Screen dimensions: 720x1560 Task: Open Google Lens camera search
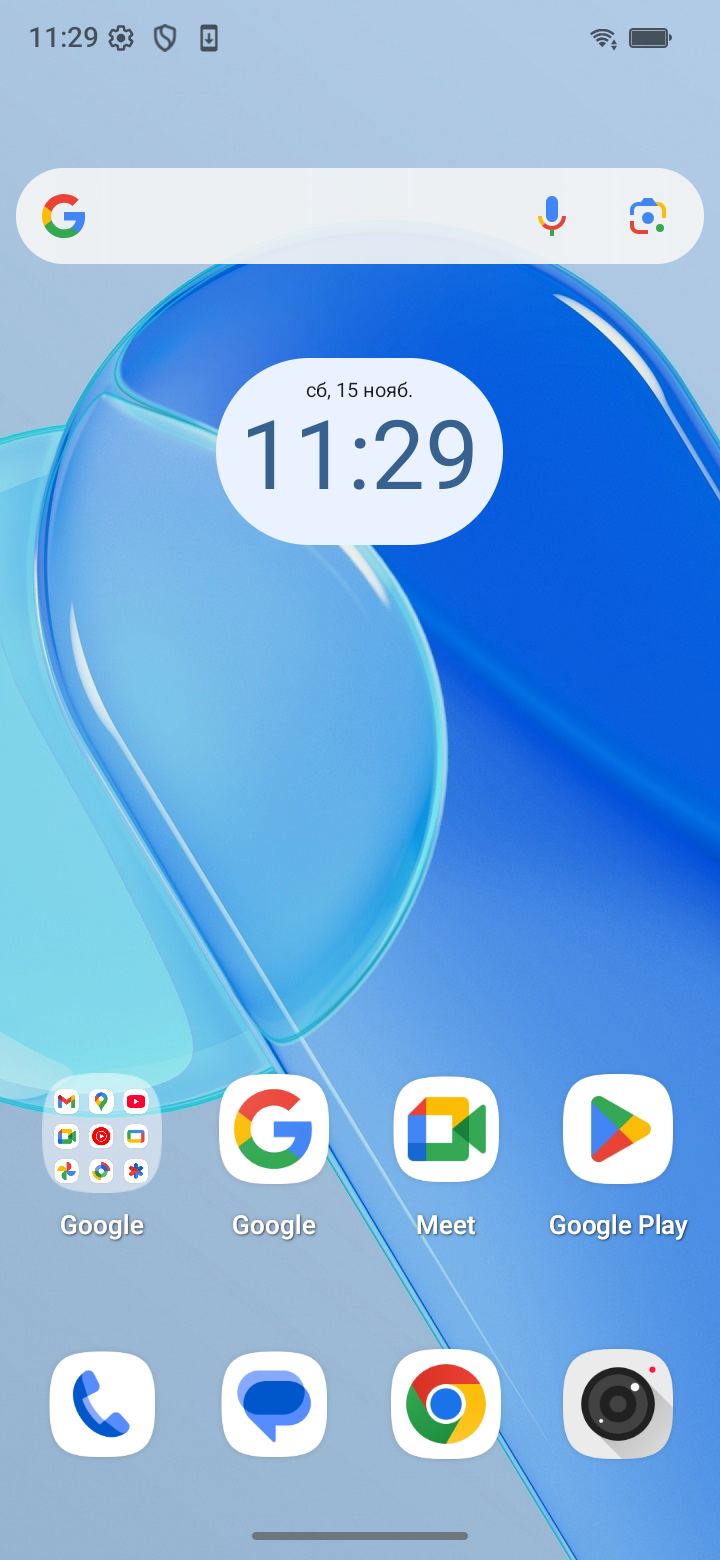648,216
